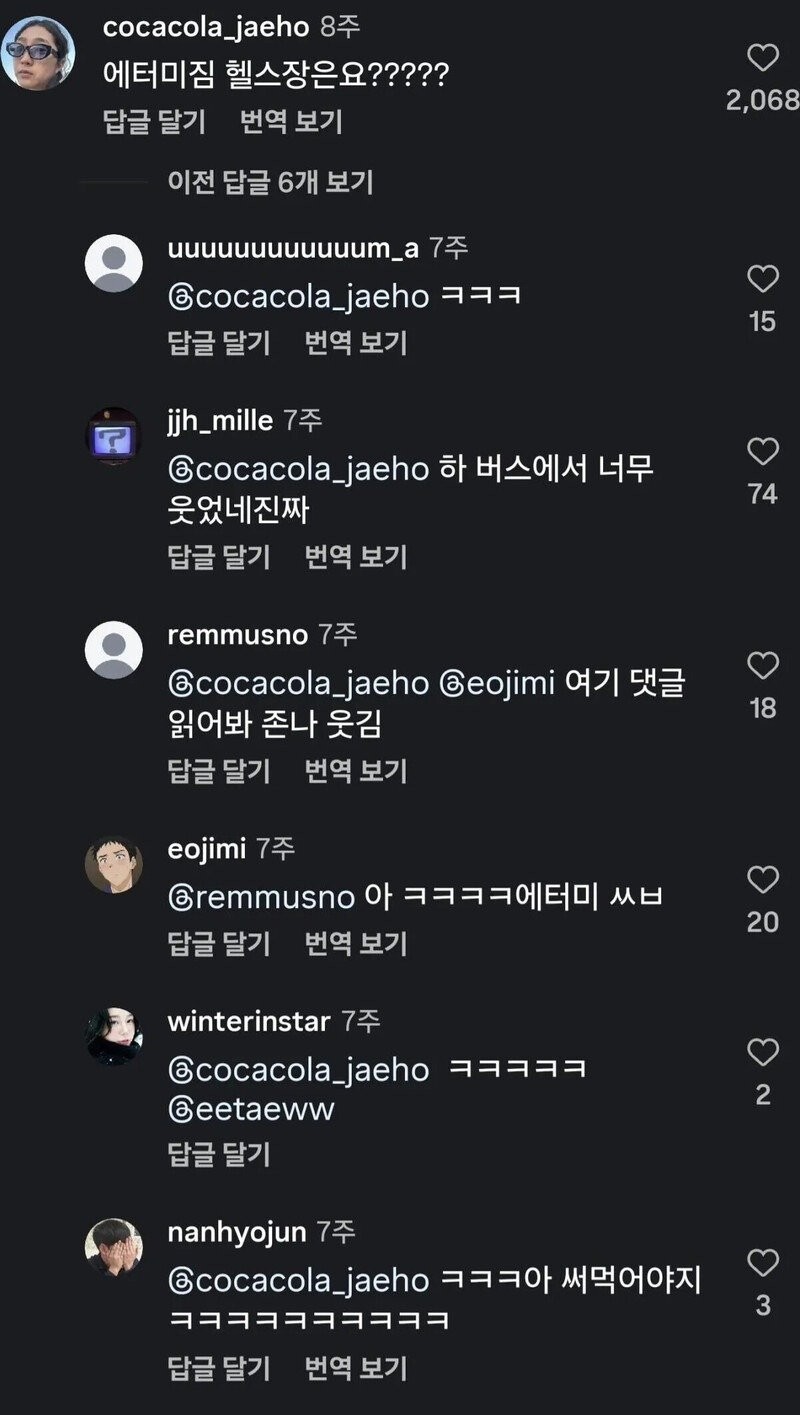Reply to cocacola_jaeho's top comment
The width and height of the screenshot is (800, 1415).
154,122
